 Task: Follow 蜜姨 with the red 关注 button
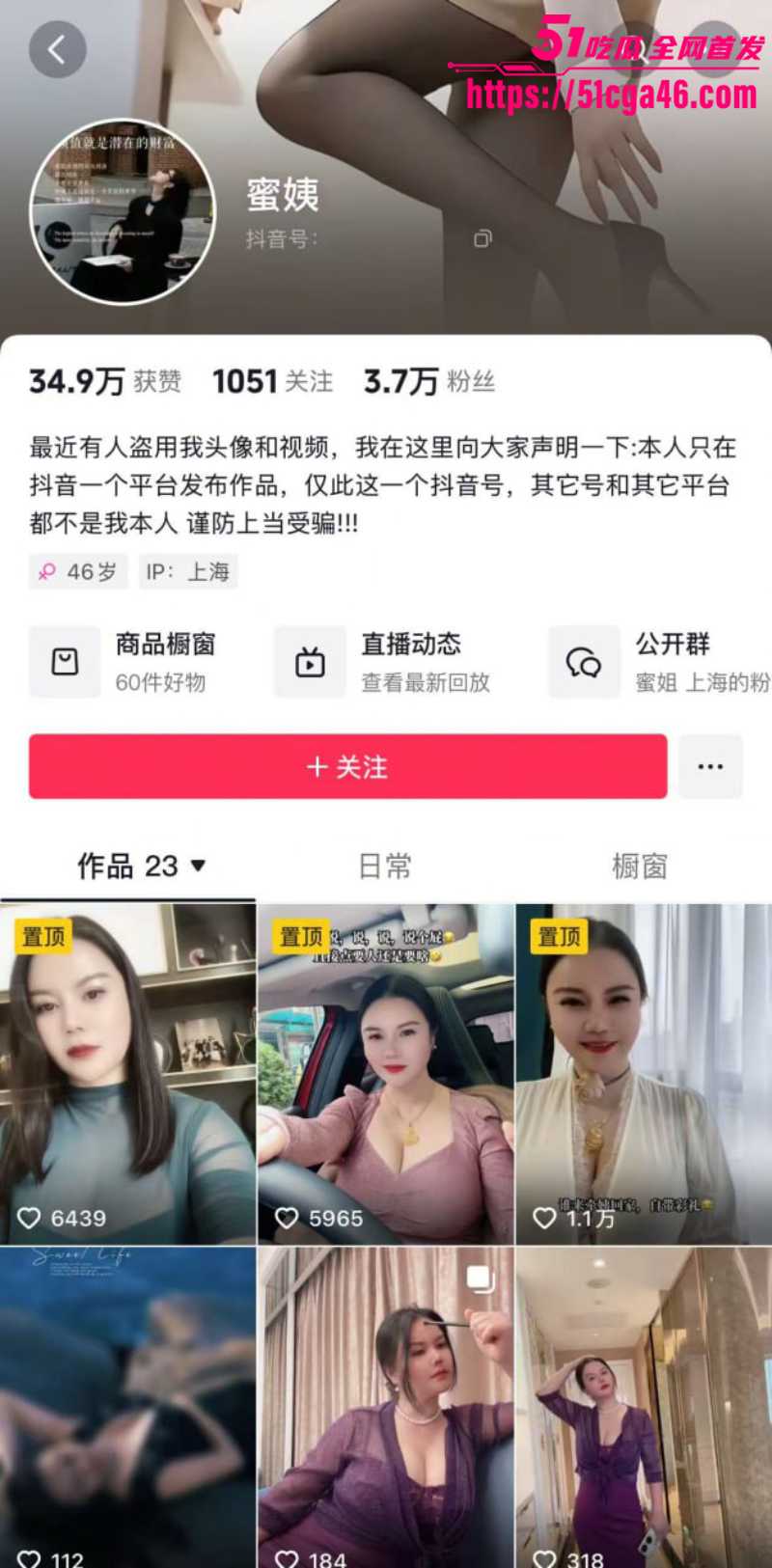347,767
